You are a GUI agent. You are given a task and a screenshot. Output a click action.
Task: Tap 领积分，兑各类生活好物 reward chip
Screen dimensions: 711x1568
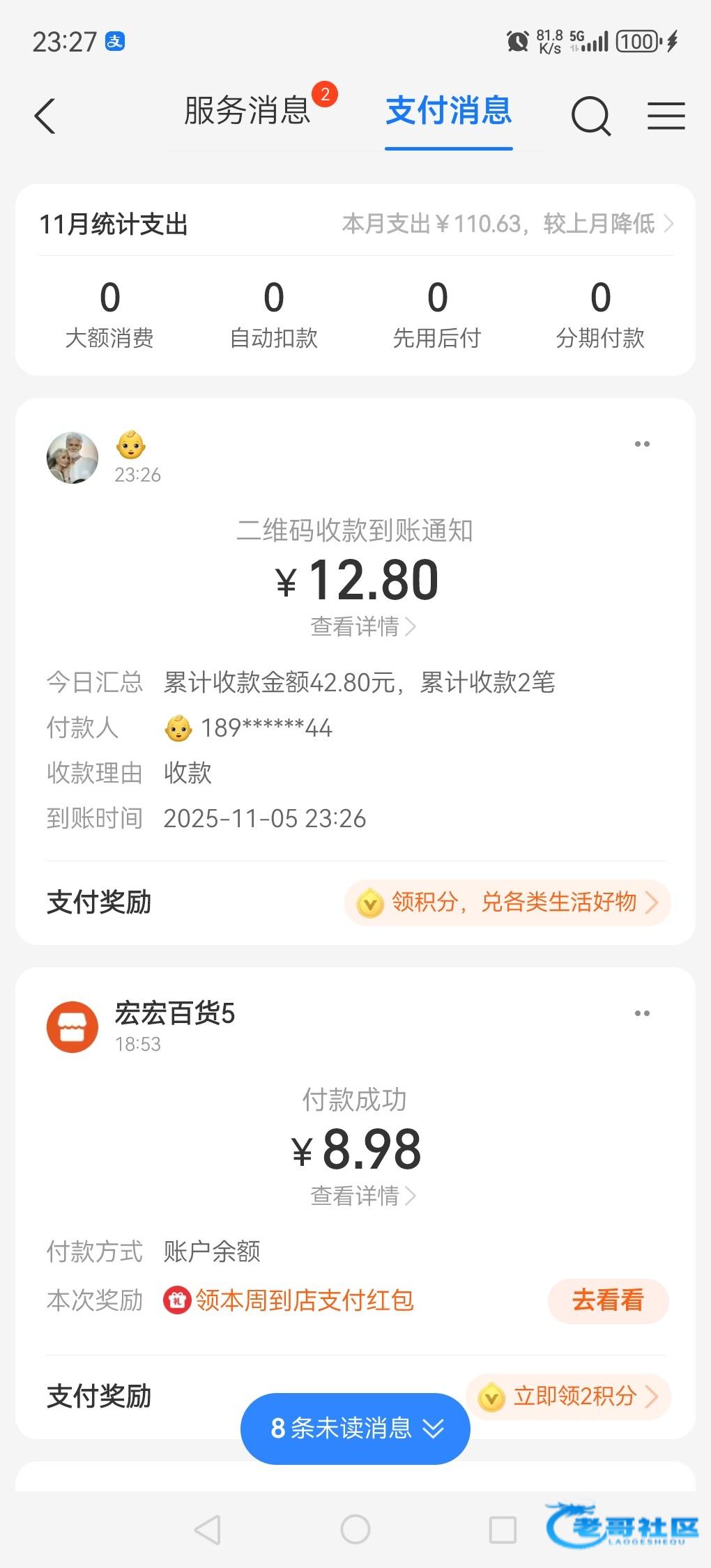[x=507, y=902]
